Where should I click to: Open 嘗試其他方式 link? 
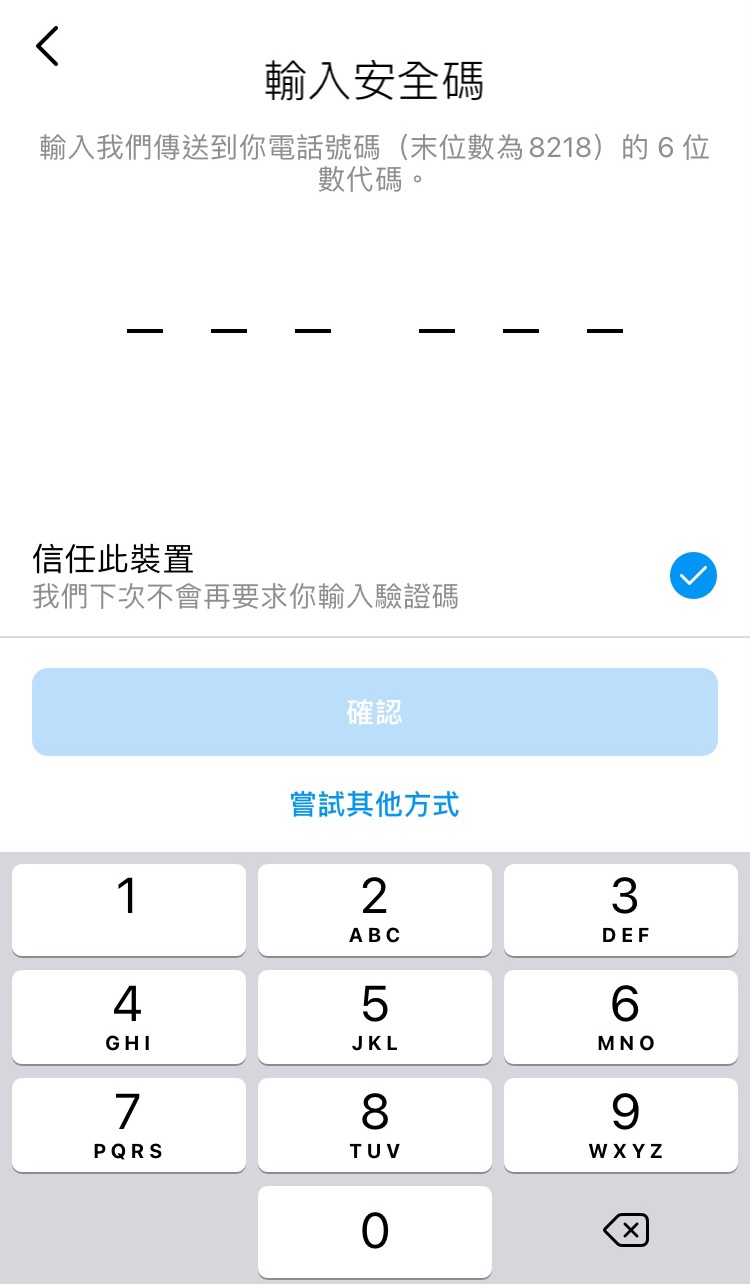pyautogui.click(x=375, y=804)
